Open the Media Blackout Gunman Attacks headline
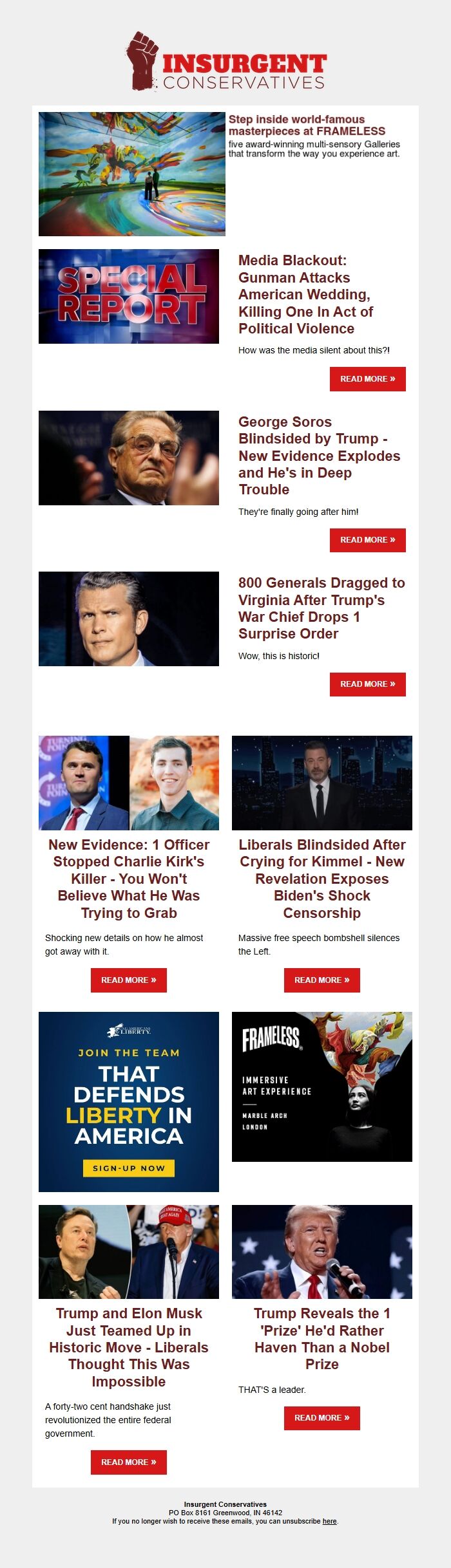Image resolution: width=451 pixels, height=1568 pixels. click(x=305, y=294)
